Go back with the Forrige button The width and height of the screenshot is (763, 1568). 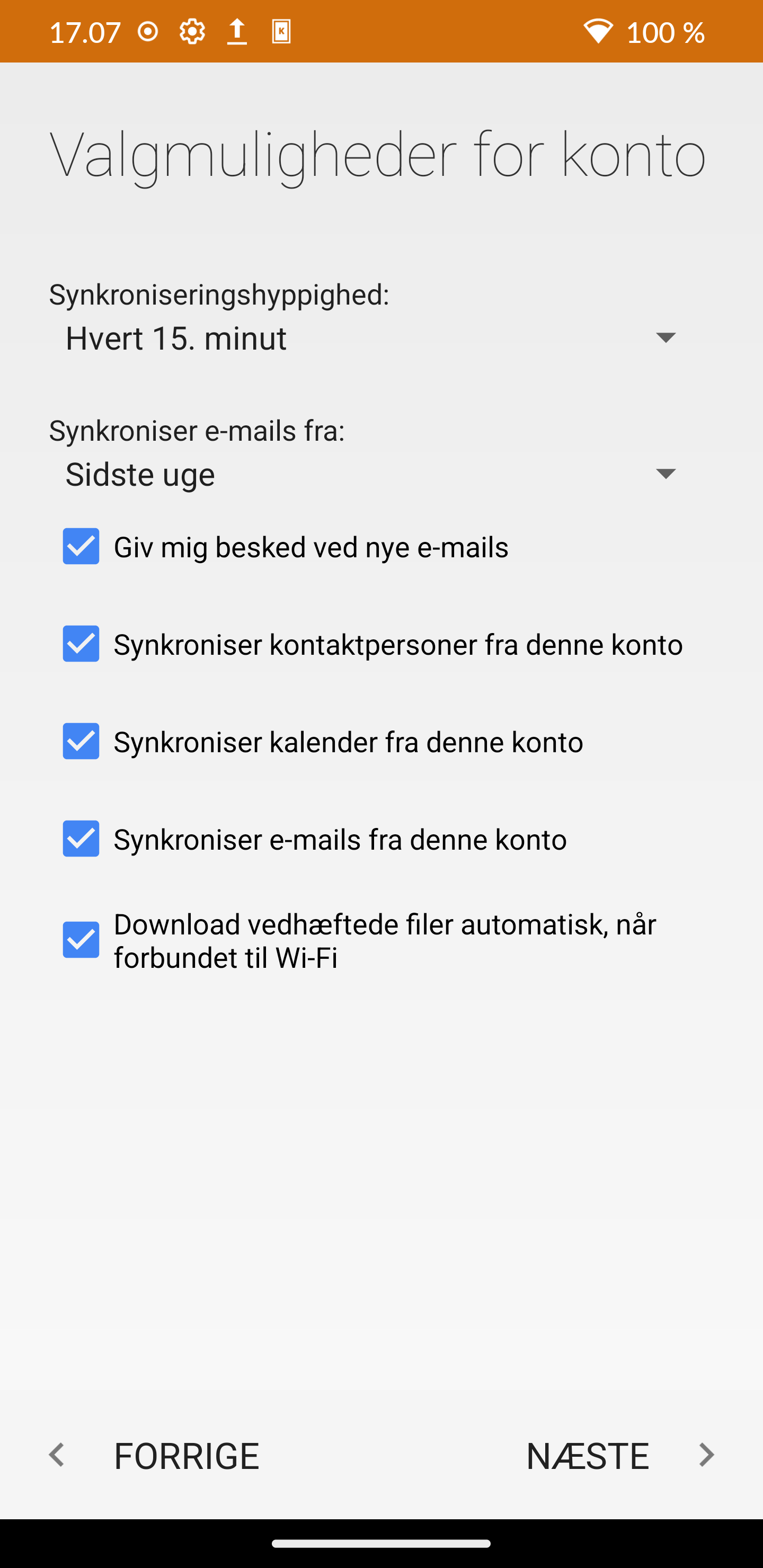tap(154, 1456)
